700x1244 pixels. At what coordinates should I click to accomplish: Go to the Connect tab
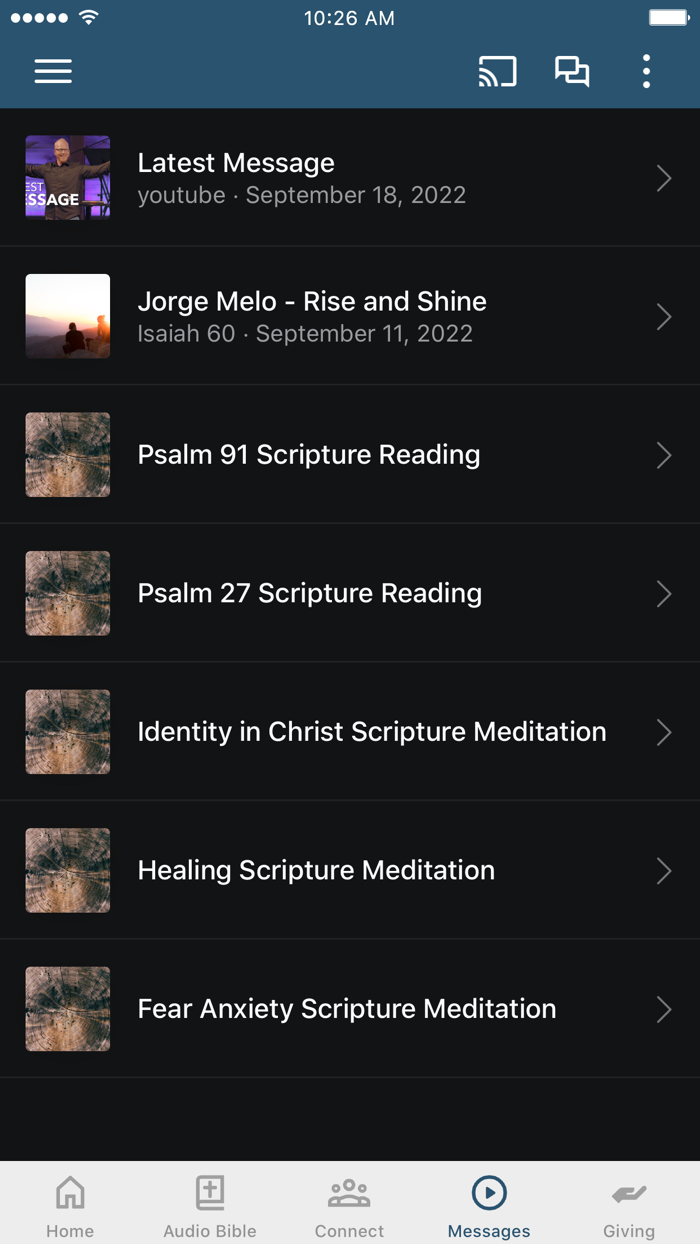point(349,1205)
